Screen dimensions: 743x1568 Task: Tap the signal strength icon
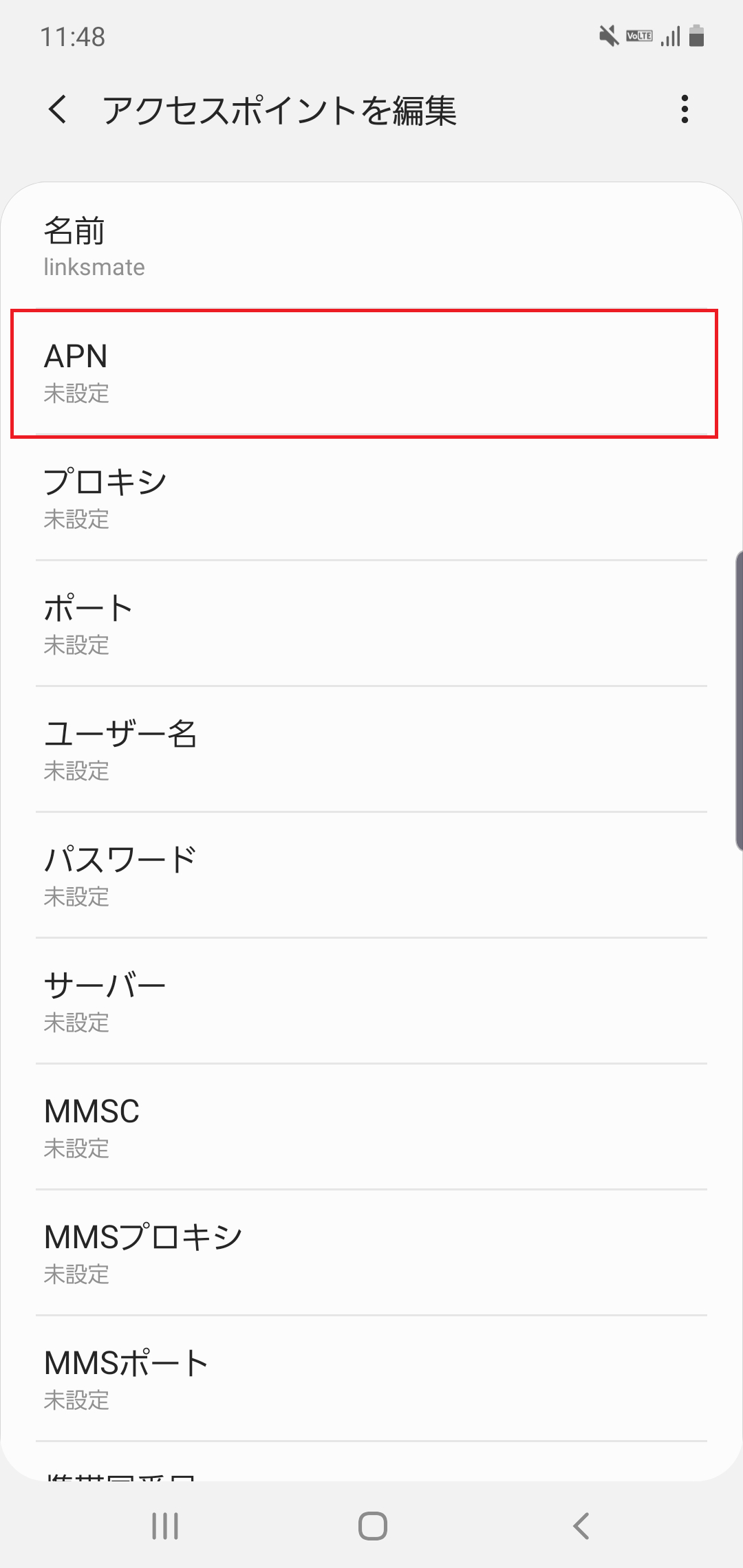click(x=671, y=36)
